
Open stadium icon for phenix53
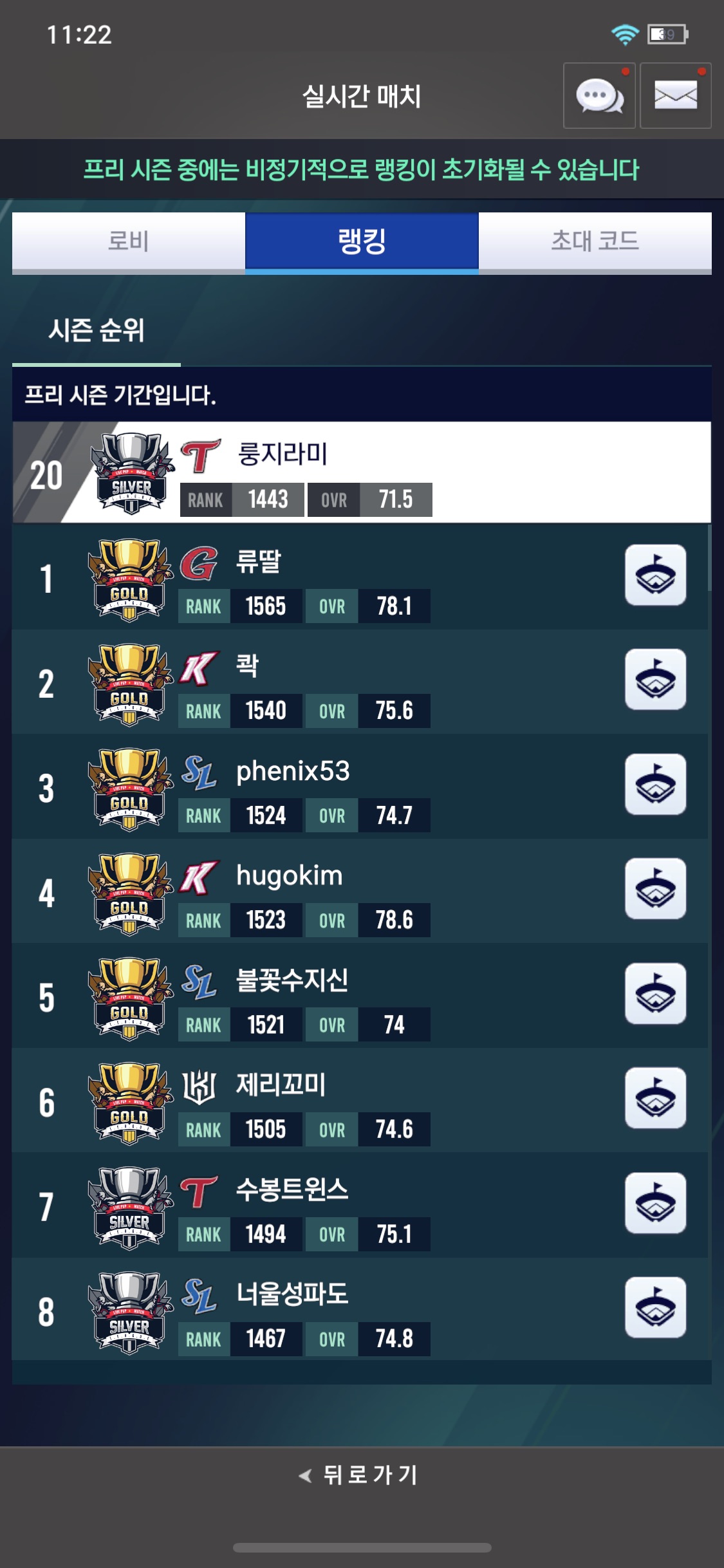pos(655,784)
